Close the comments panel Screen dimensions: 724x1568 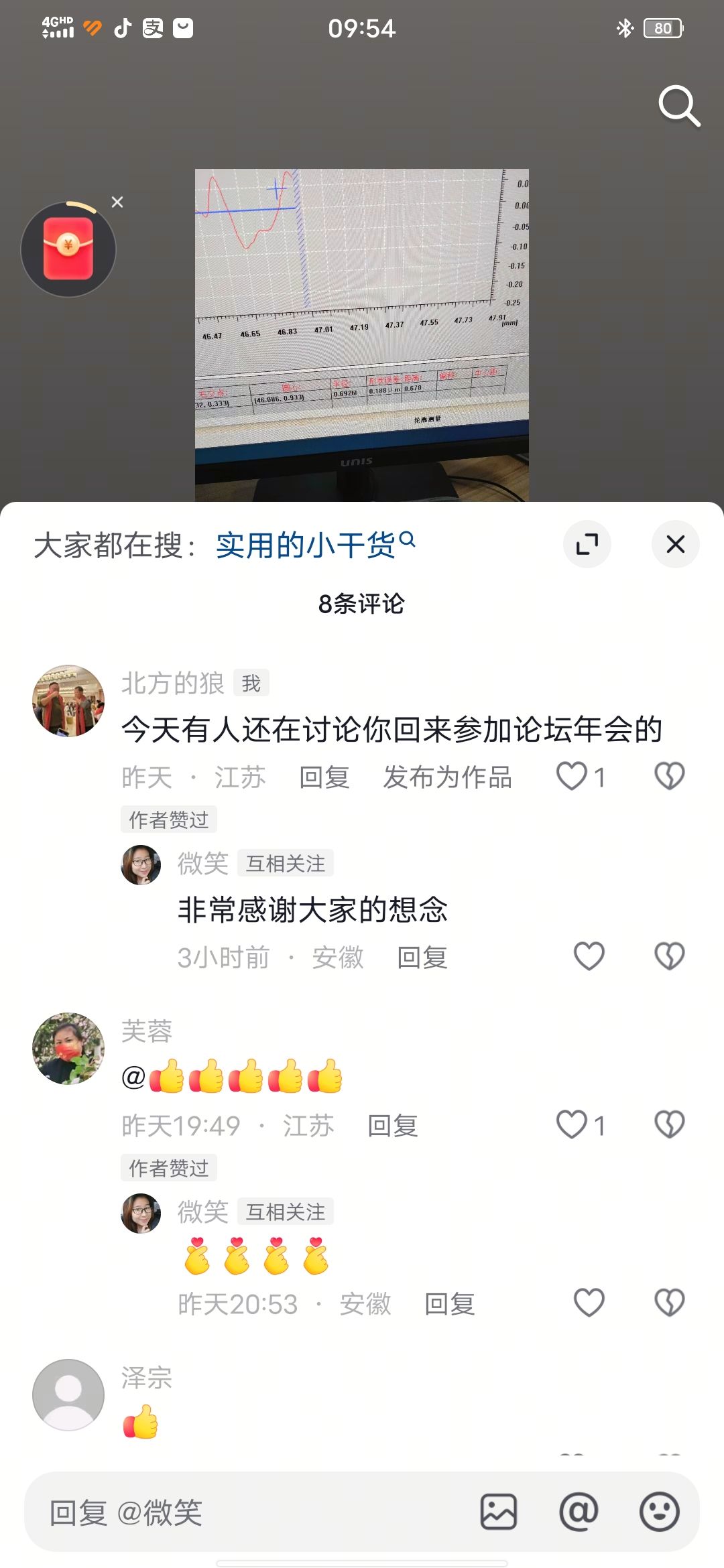click(675, 544)
